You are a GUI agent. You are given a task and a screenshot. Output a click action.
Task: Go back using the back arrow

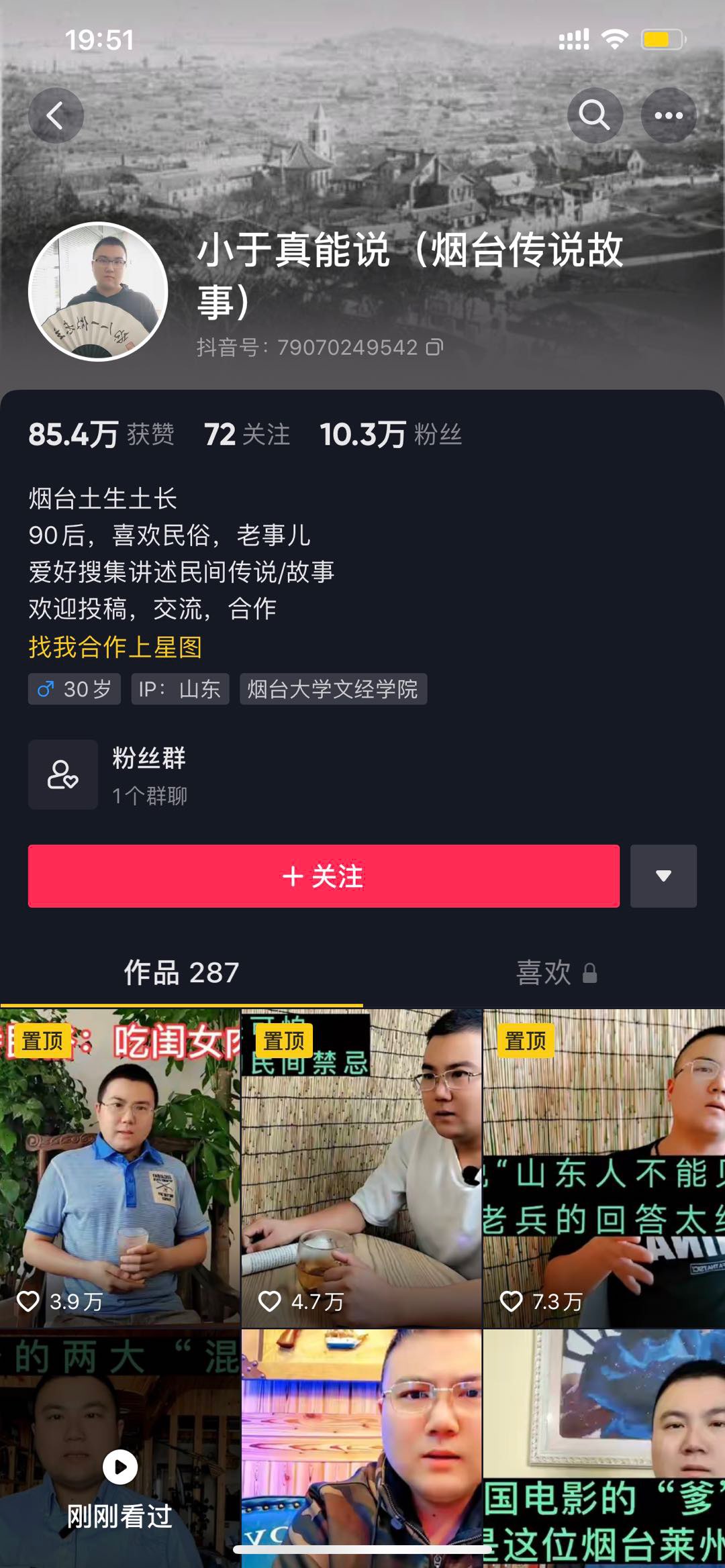click(56, 115)
